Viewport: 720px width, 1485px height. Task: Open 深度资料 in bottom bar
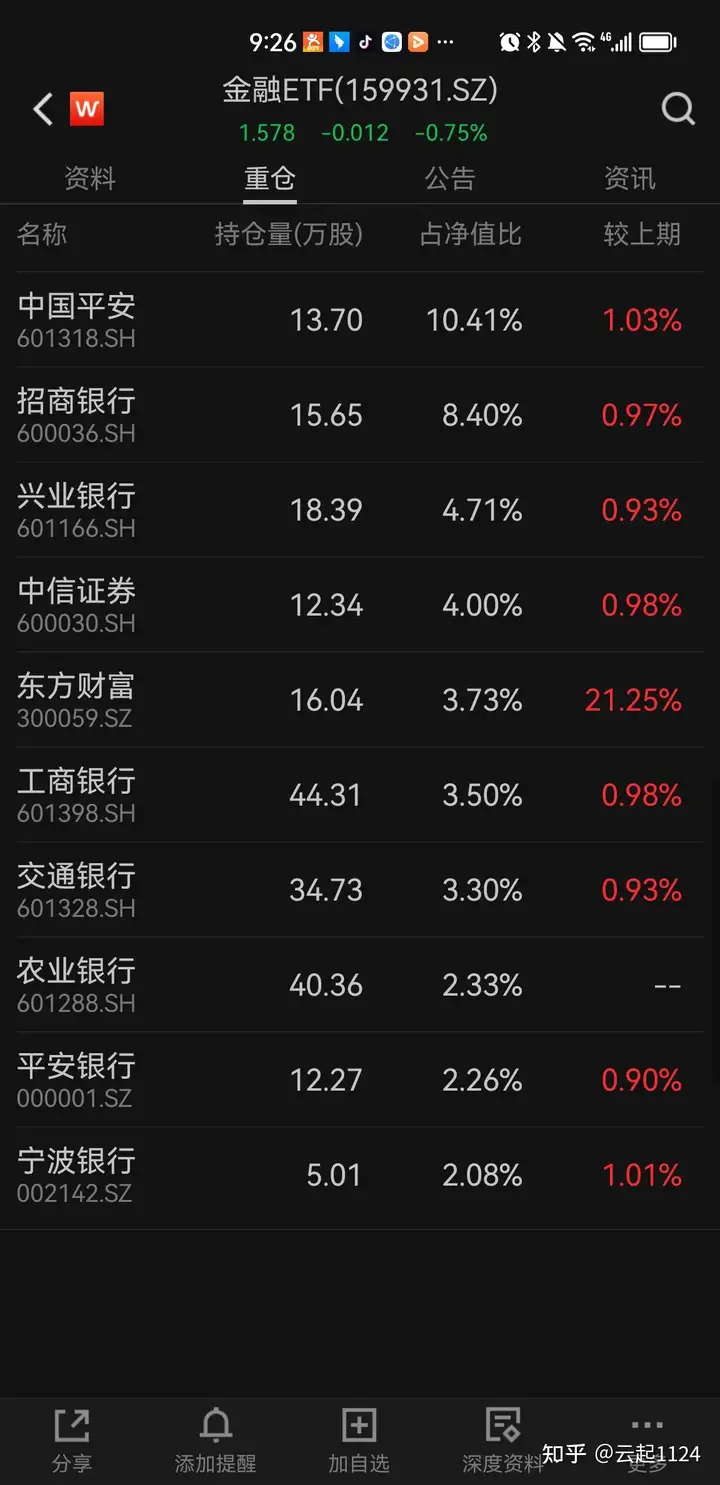[x=502, y=1440]
